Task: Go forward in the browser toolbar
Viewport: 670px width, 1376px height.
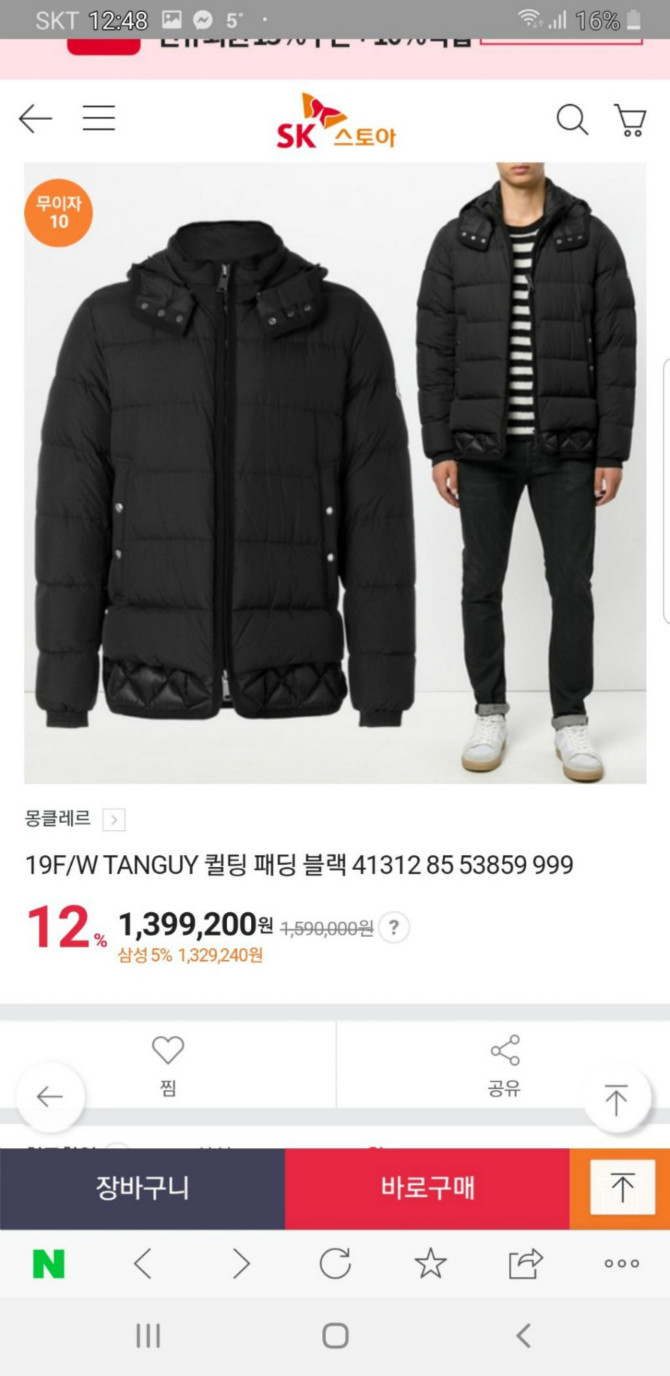Action: 240,1264
